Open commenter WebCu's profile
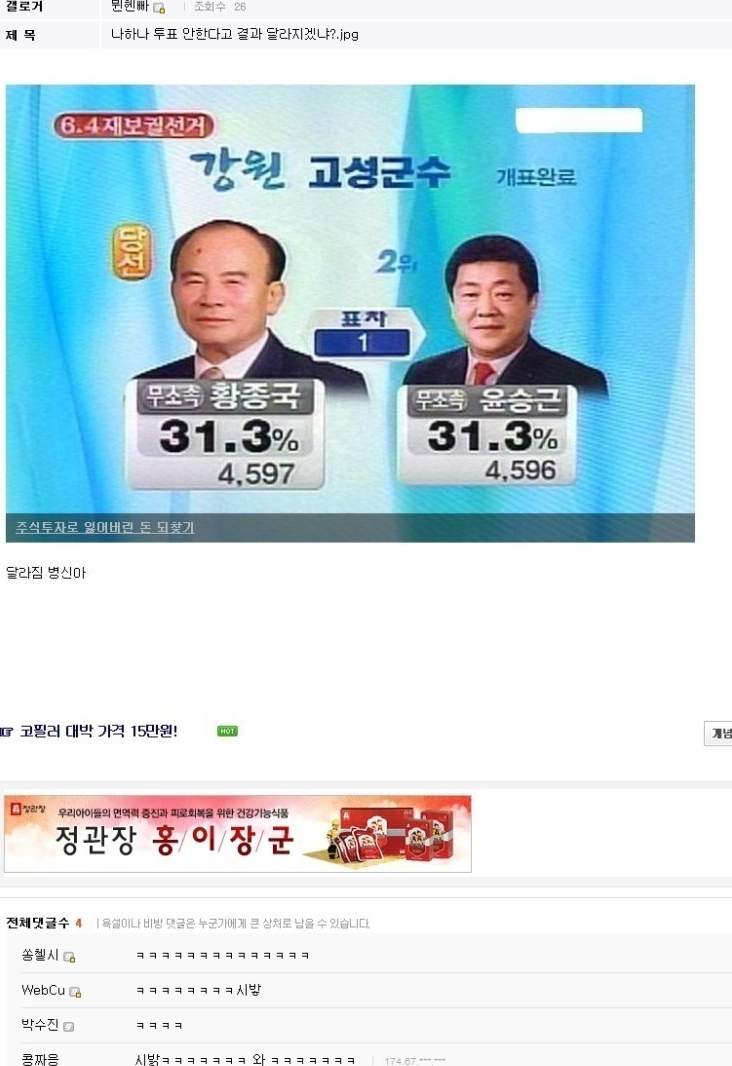732x1066 pixels. click(43, 990)
